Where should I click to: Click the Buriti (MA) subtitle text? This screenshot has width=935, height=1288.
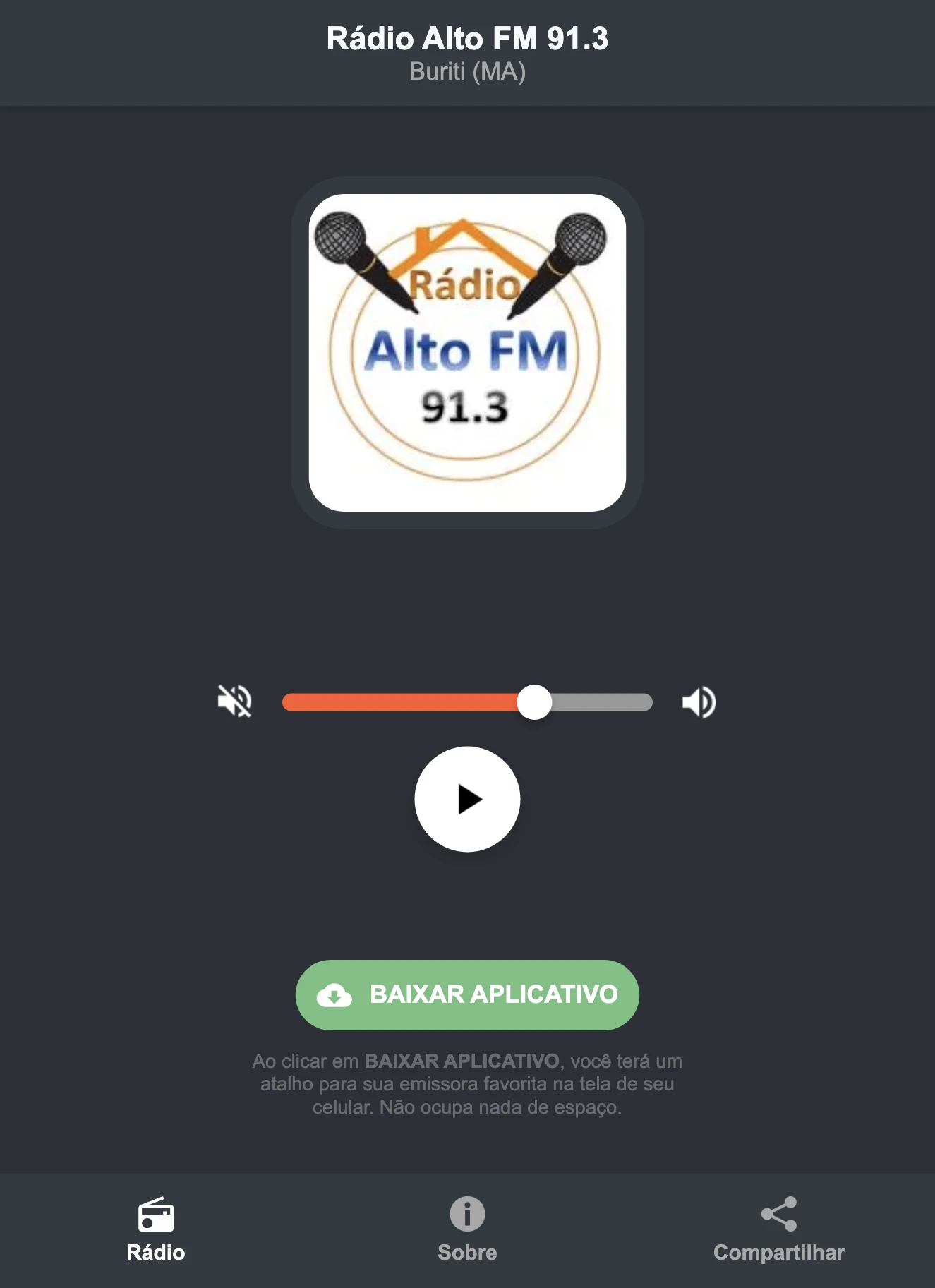tap(467, 71)
